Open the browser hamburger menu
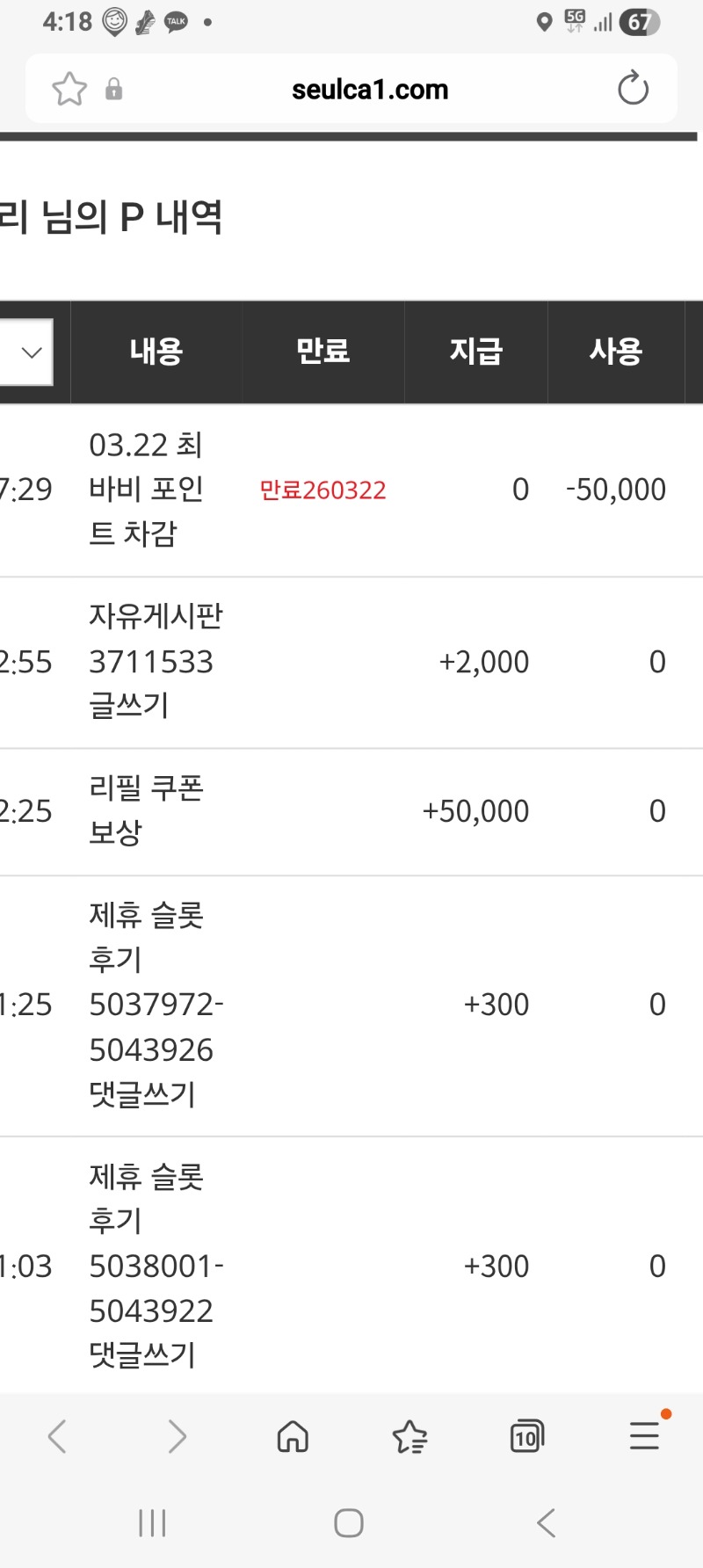 tap(644, 1436)
